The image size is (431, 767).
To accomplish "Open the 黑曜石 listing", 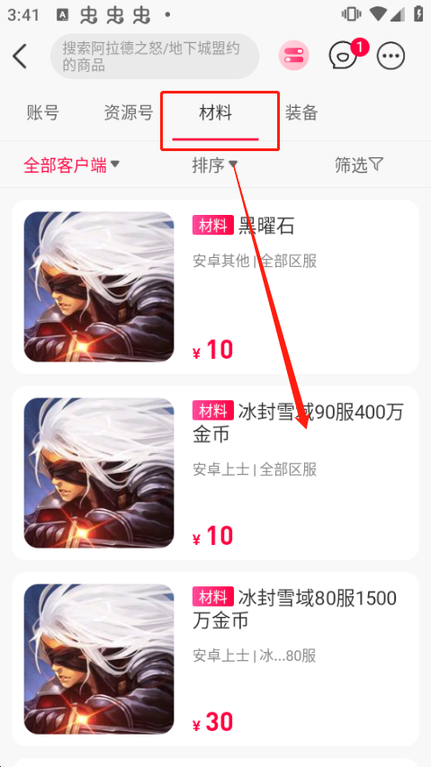I will 215,287.
